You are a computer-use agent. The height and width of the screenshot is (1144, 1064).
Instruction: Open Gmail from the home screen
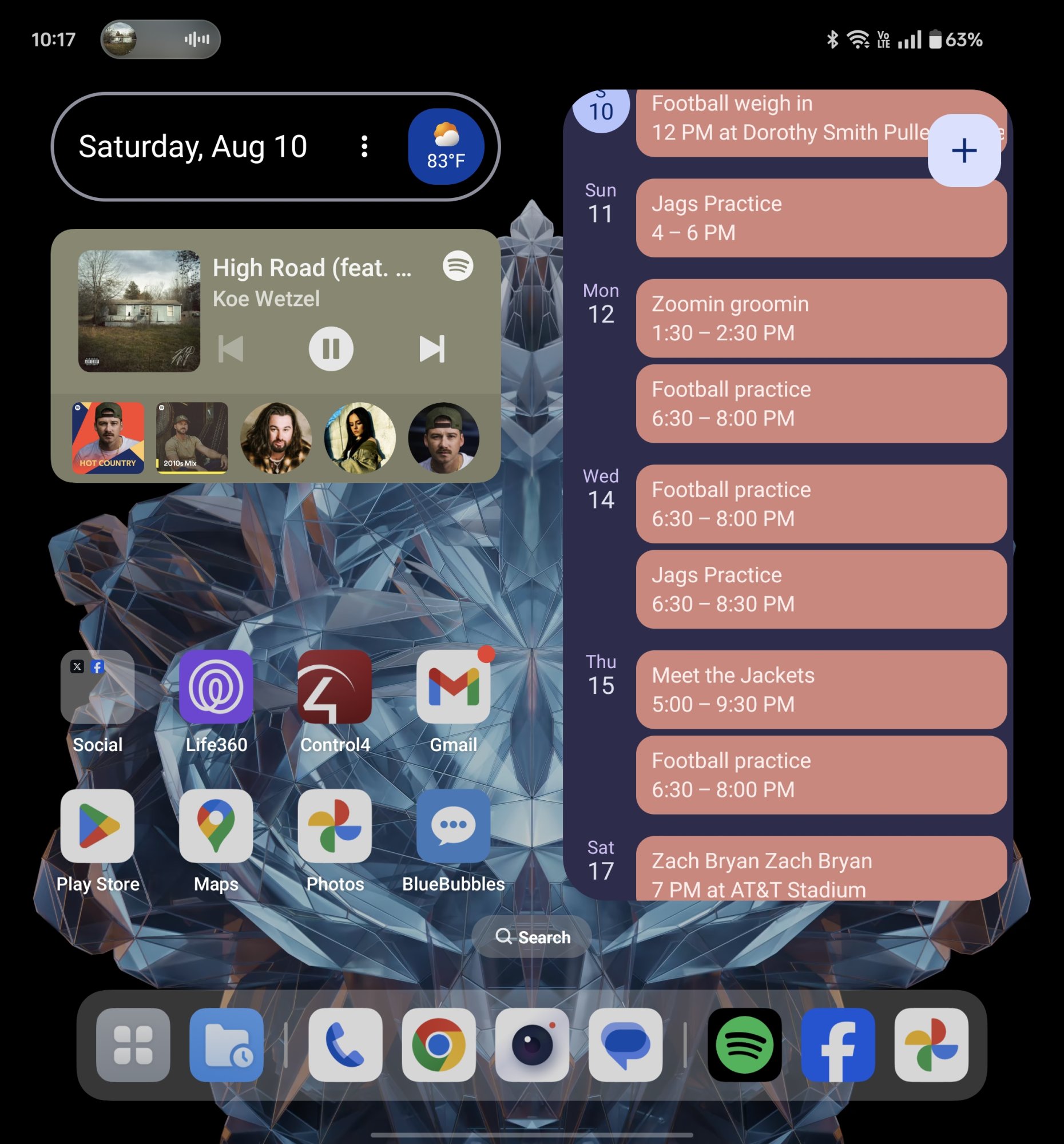[x=454, y=687]
